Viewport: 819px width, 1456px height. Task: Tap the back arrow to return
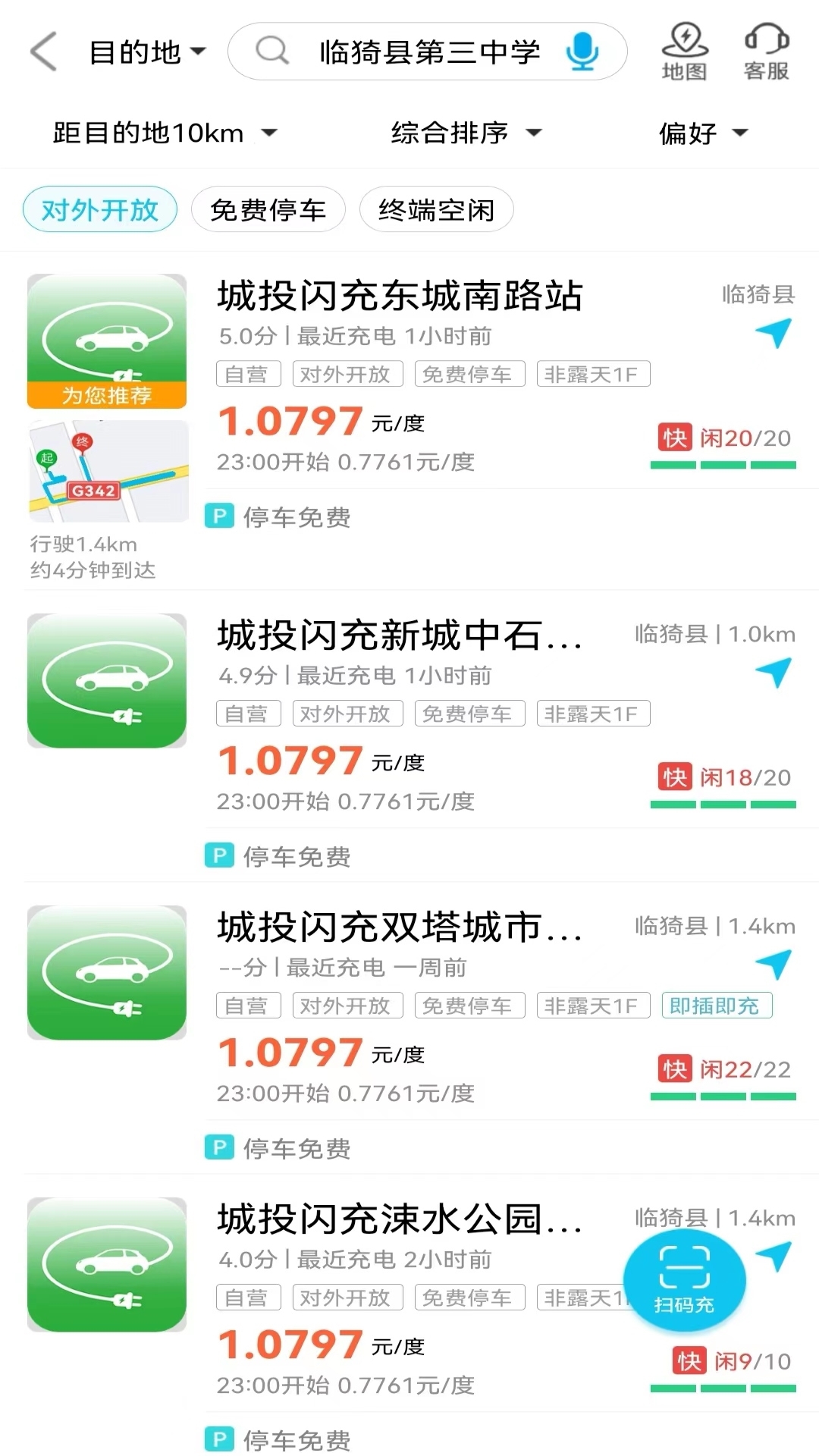point(43,52)
